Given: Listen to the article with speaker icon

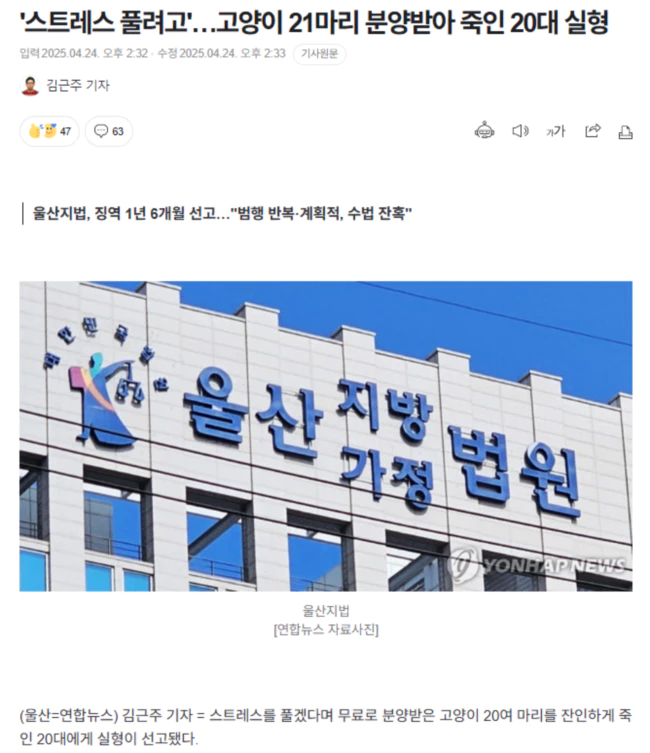Looking at the screenshot, I should click(520, 131).
